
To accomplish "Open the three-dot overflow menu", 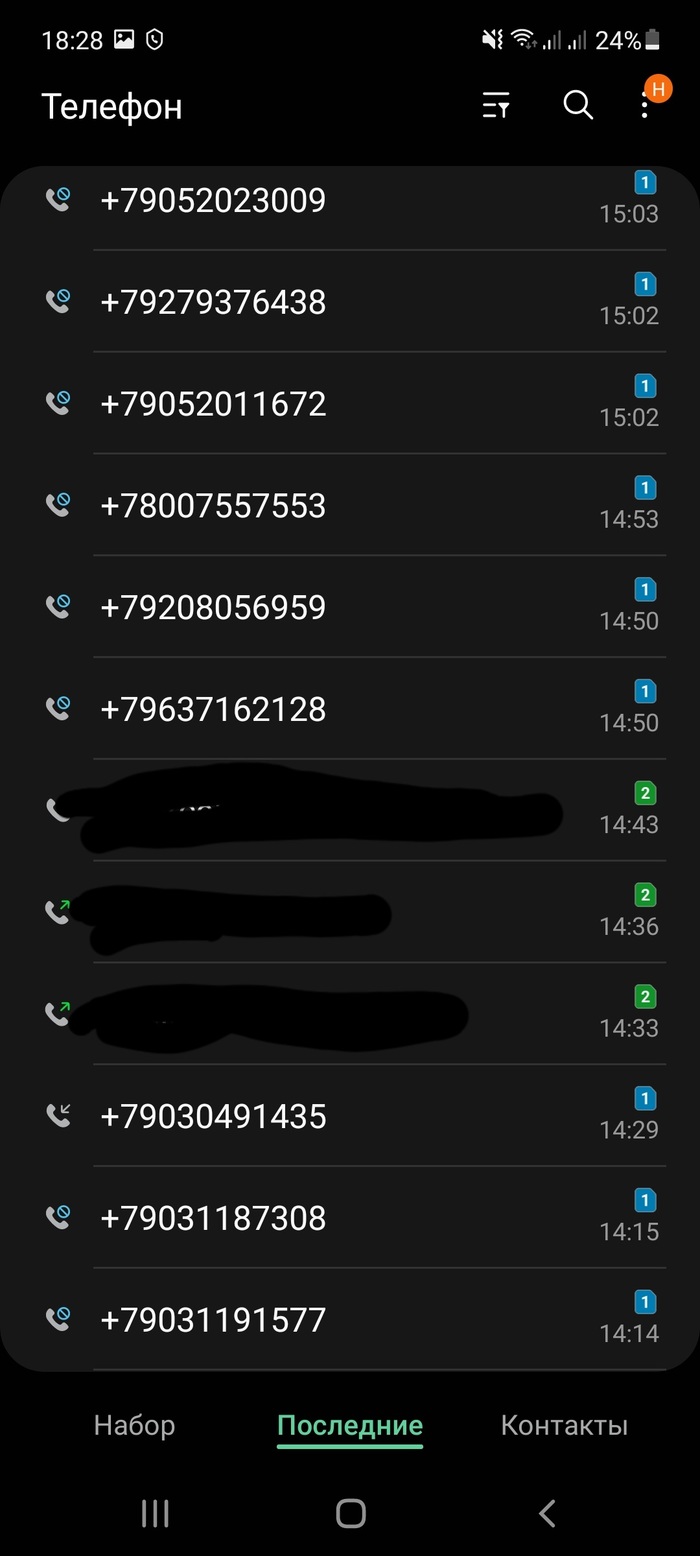I will click(x=646, y=105).
